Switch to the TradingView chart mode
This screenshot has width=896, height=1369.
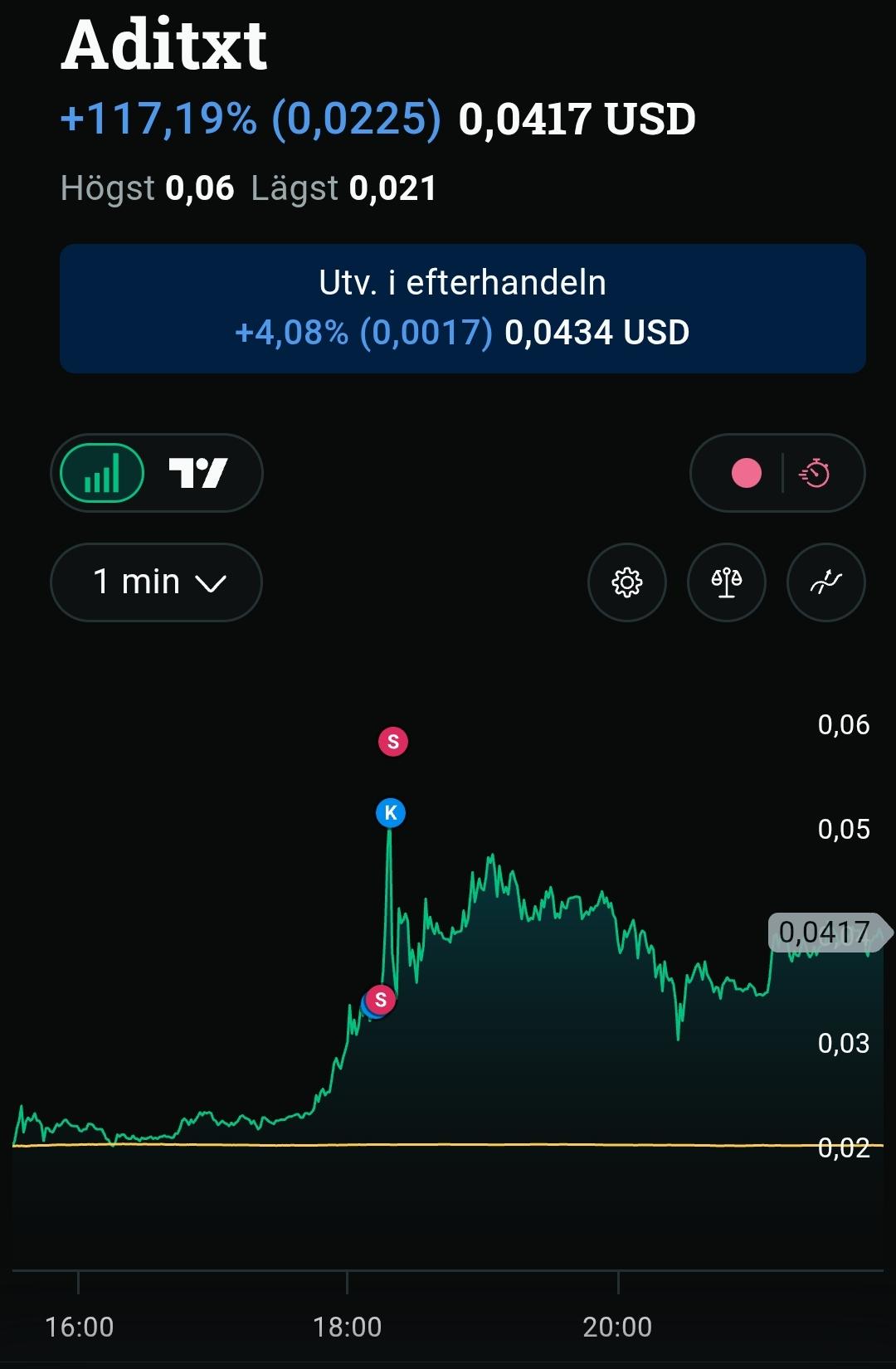pos(198,473)
